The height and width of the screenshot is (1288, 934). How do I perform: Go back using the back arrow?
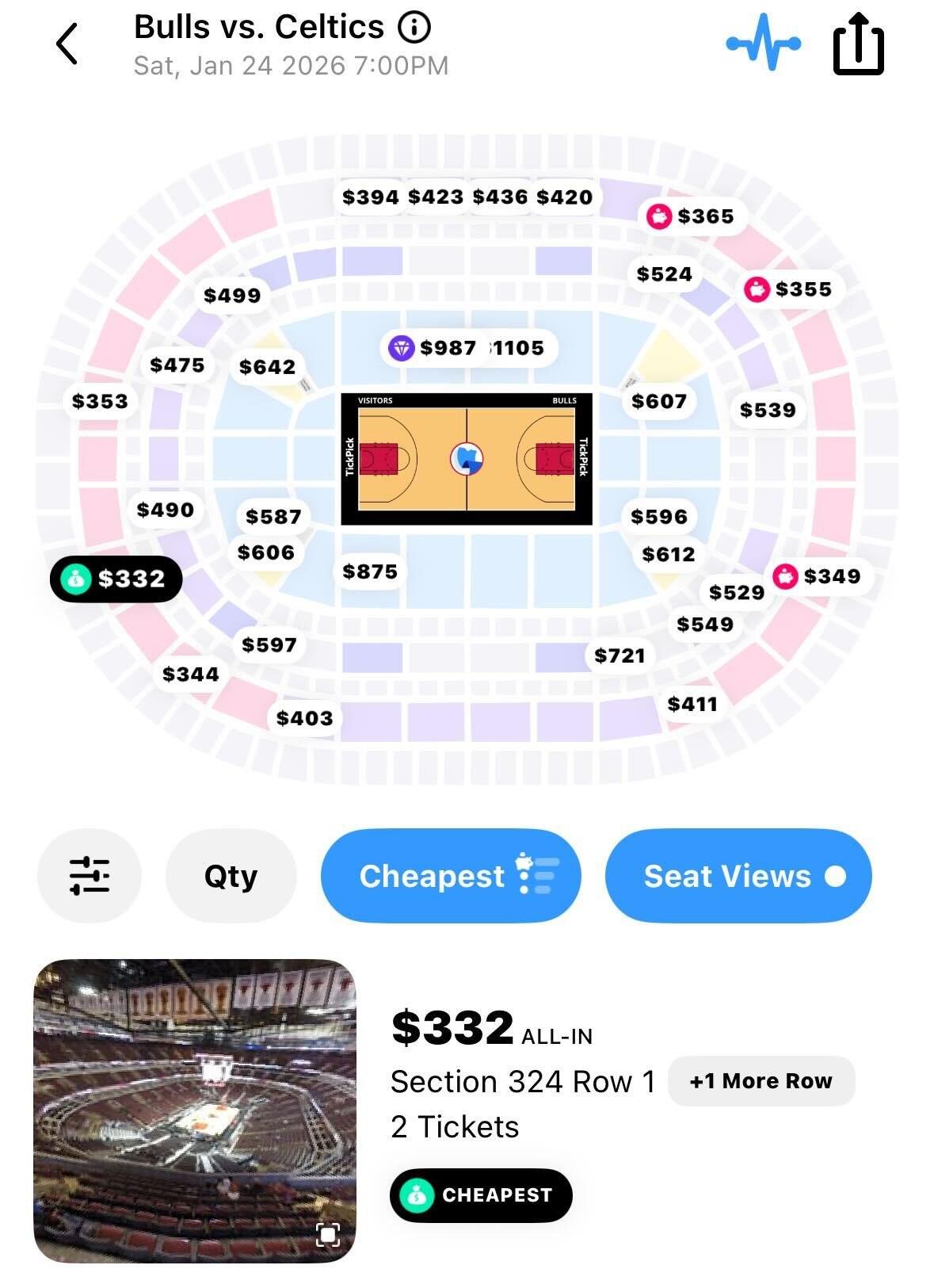[67, 44]
